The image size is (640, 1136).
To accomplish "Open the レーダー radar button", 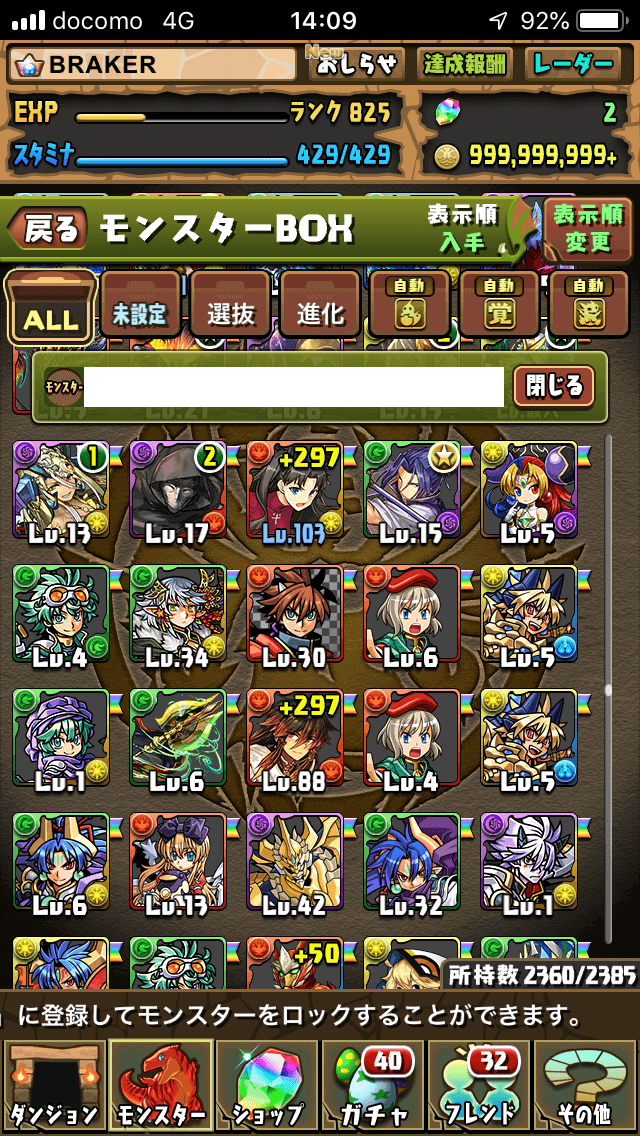I will [573, 65].
